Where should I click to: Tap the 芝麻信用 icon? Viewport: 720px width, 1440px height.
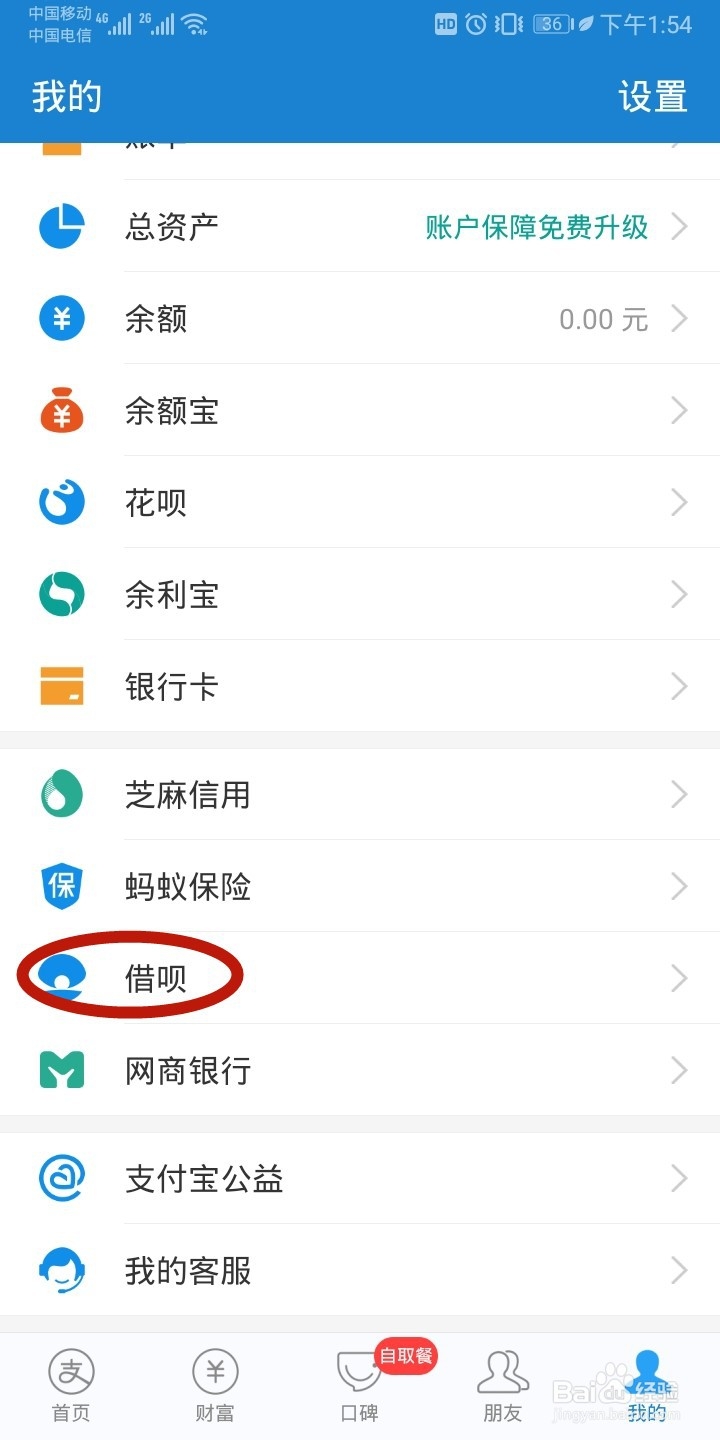coord(61,794)
